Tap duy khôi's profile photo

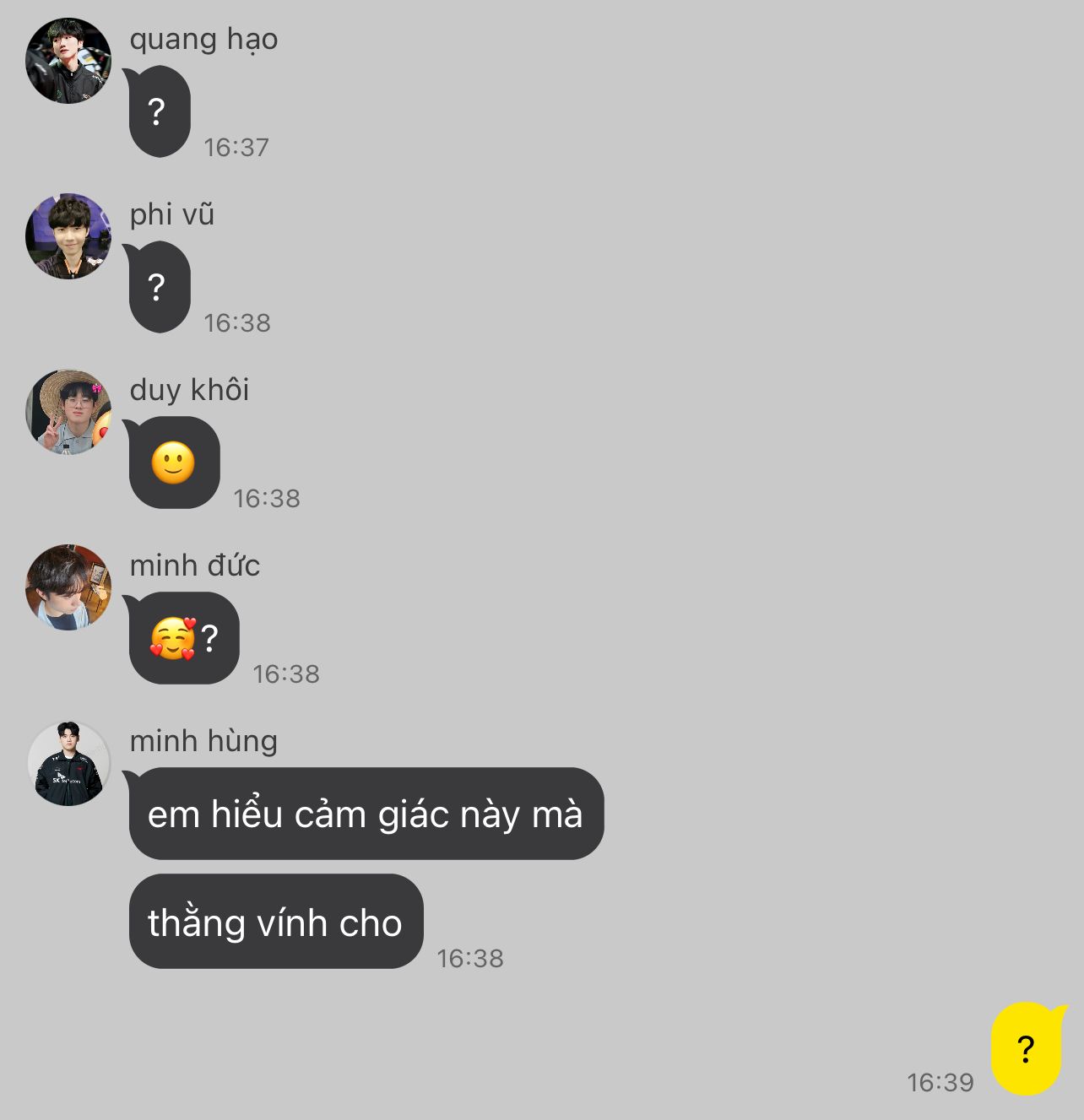click(68, 412)
